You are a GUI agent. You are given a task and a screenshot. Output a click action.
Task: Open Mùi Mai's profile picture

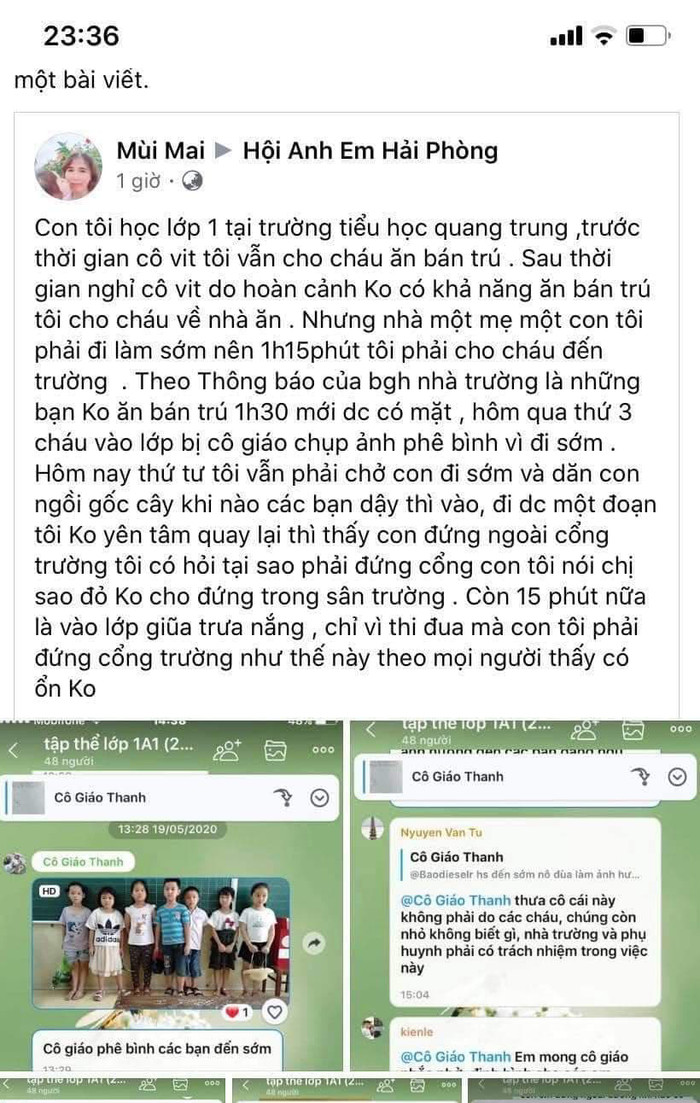68,165
